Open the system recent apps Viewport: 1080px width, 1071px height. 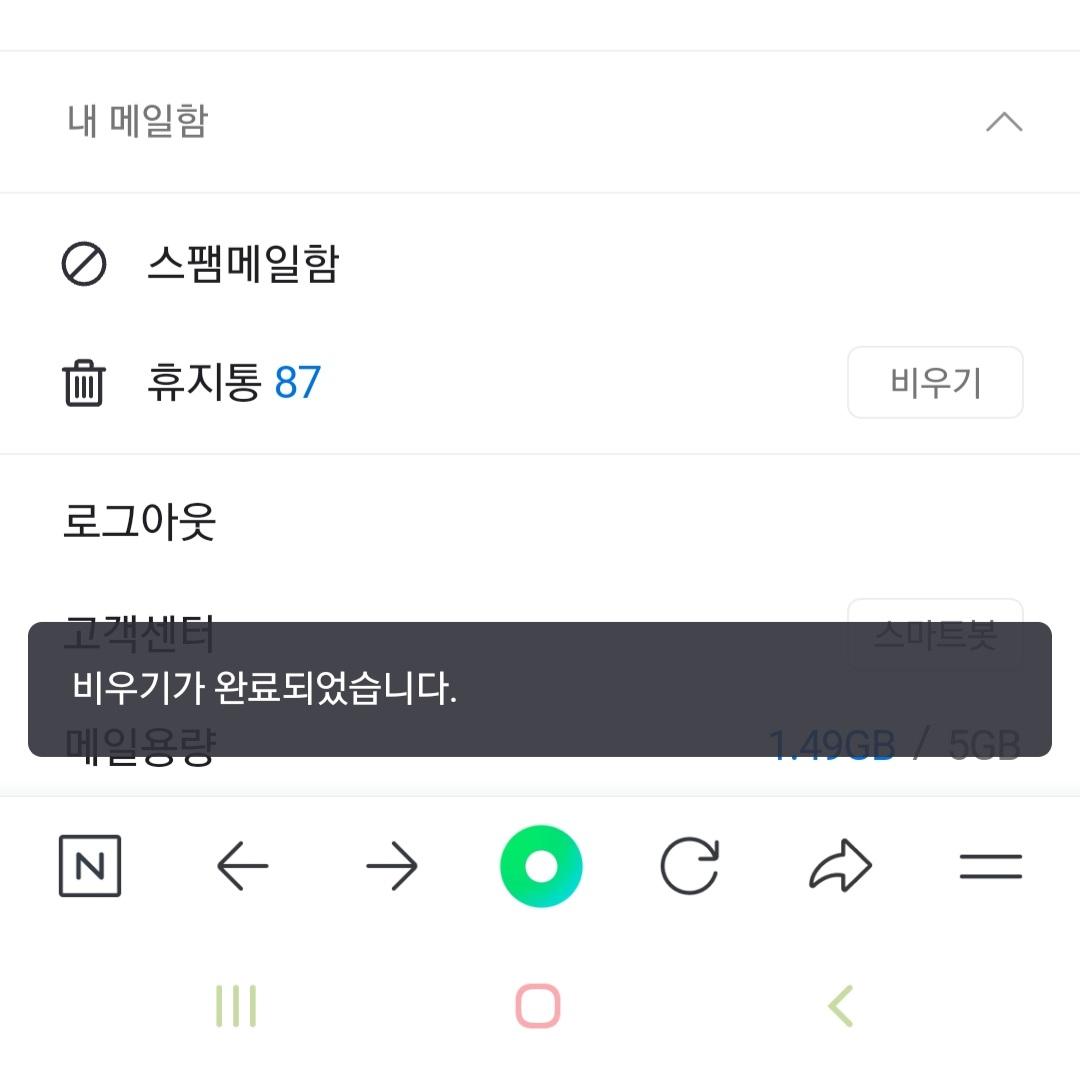coord(237,1006)
